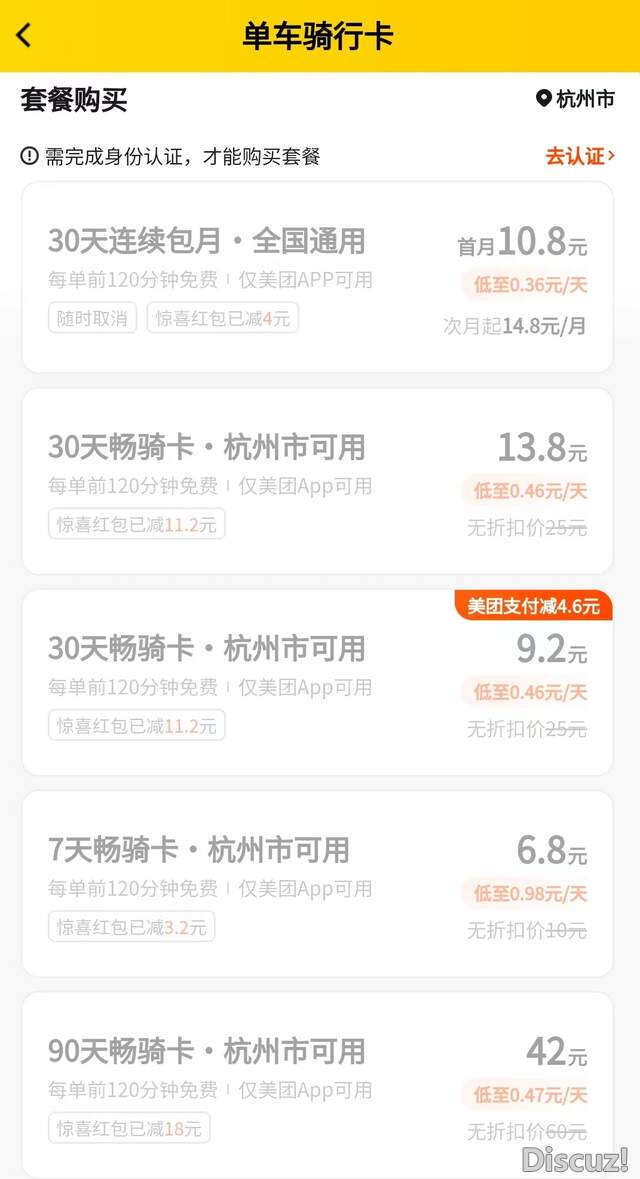This screenshot has height=1179, width=640.
Task: Select the 30天连续包月 全国通用 plan
Action: coord(317,277)
